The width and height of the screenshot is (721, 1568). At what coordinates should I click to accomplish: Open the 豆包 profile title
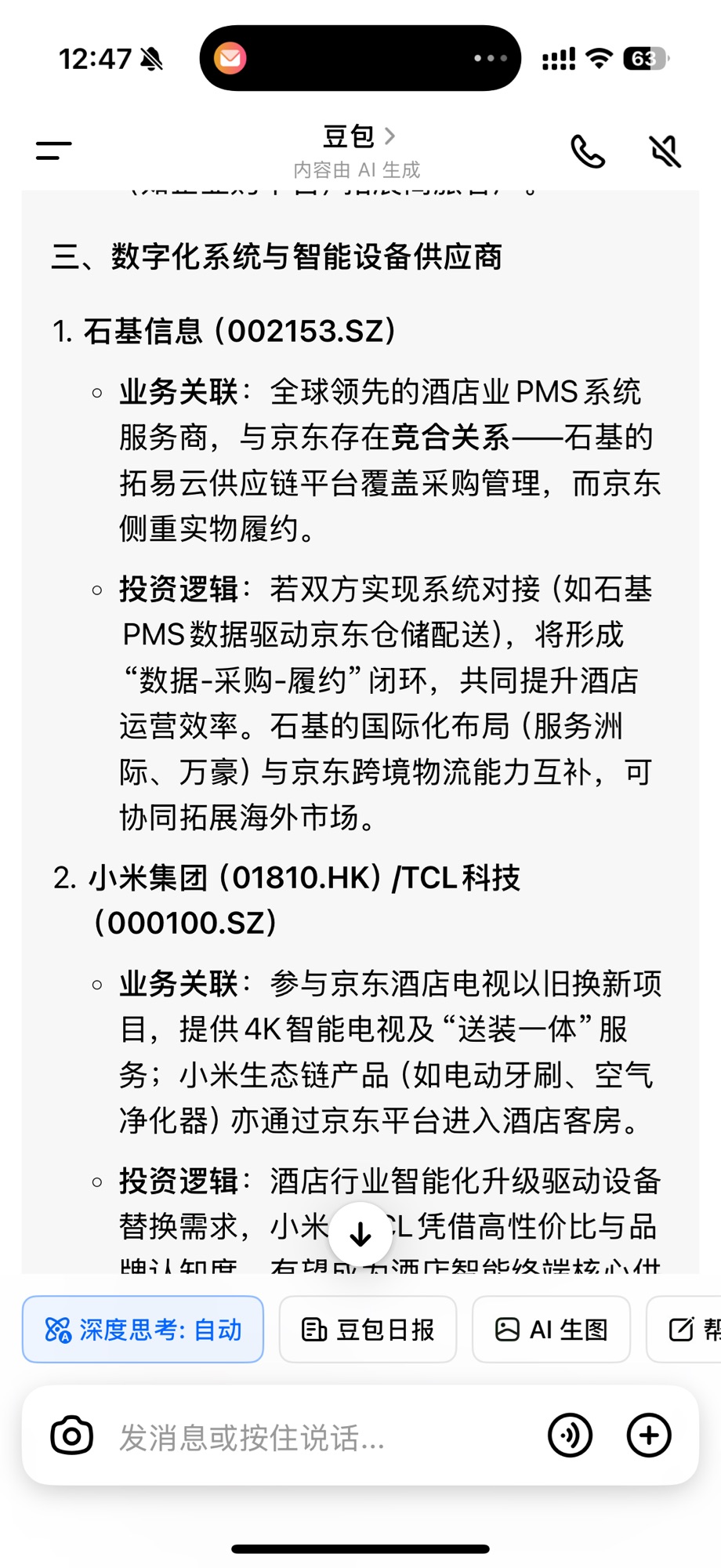(359, 136)
